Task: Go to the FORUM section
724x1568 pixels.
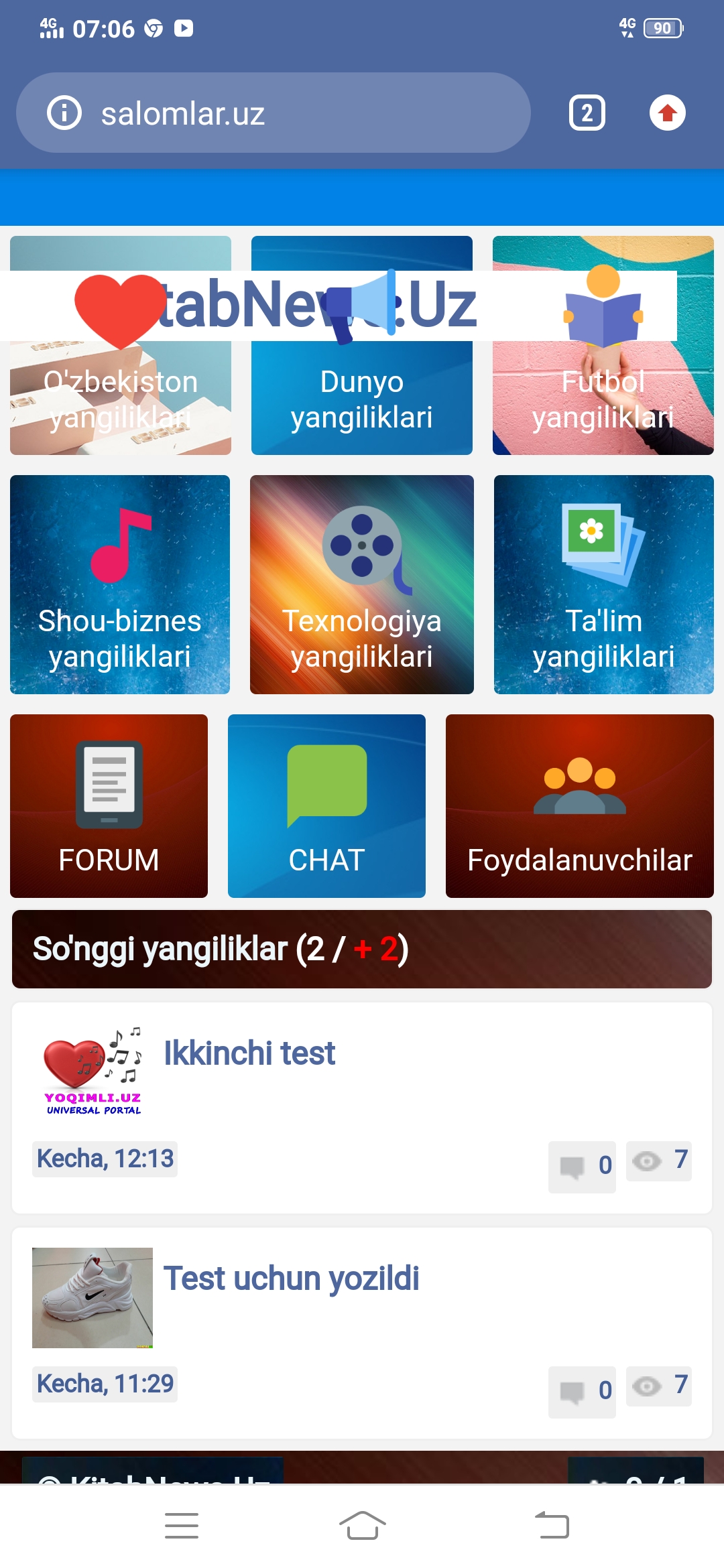Action: click(x=109, y=806)
